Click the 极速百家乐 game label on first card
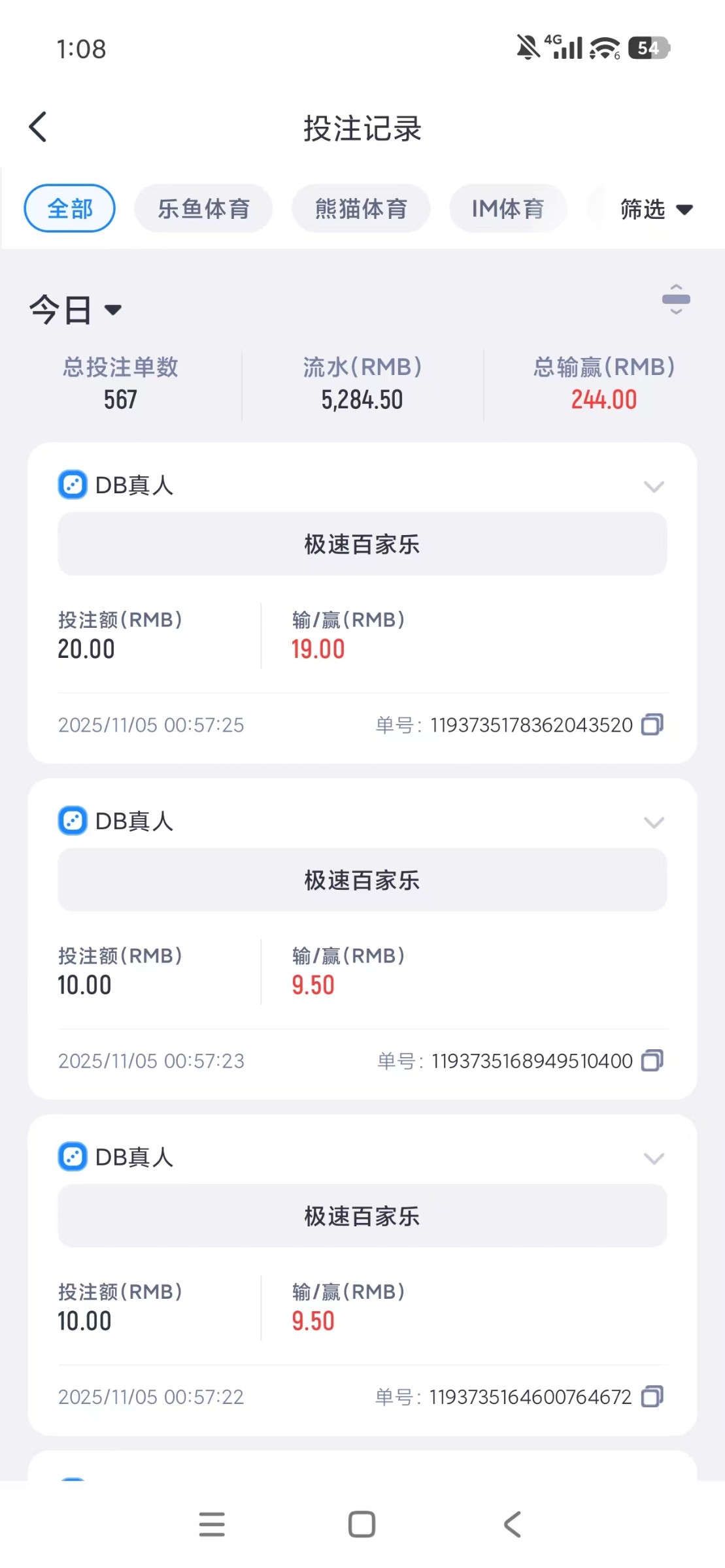The image size is (725, 1568). point(362,543)
